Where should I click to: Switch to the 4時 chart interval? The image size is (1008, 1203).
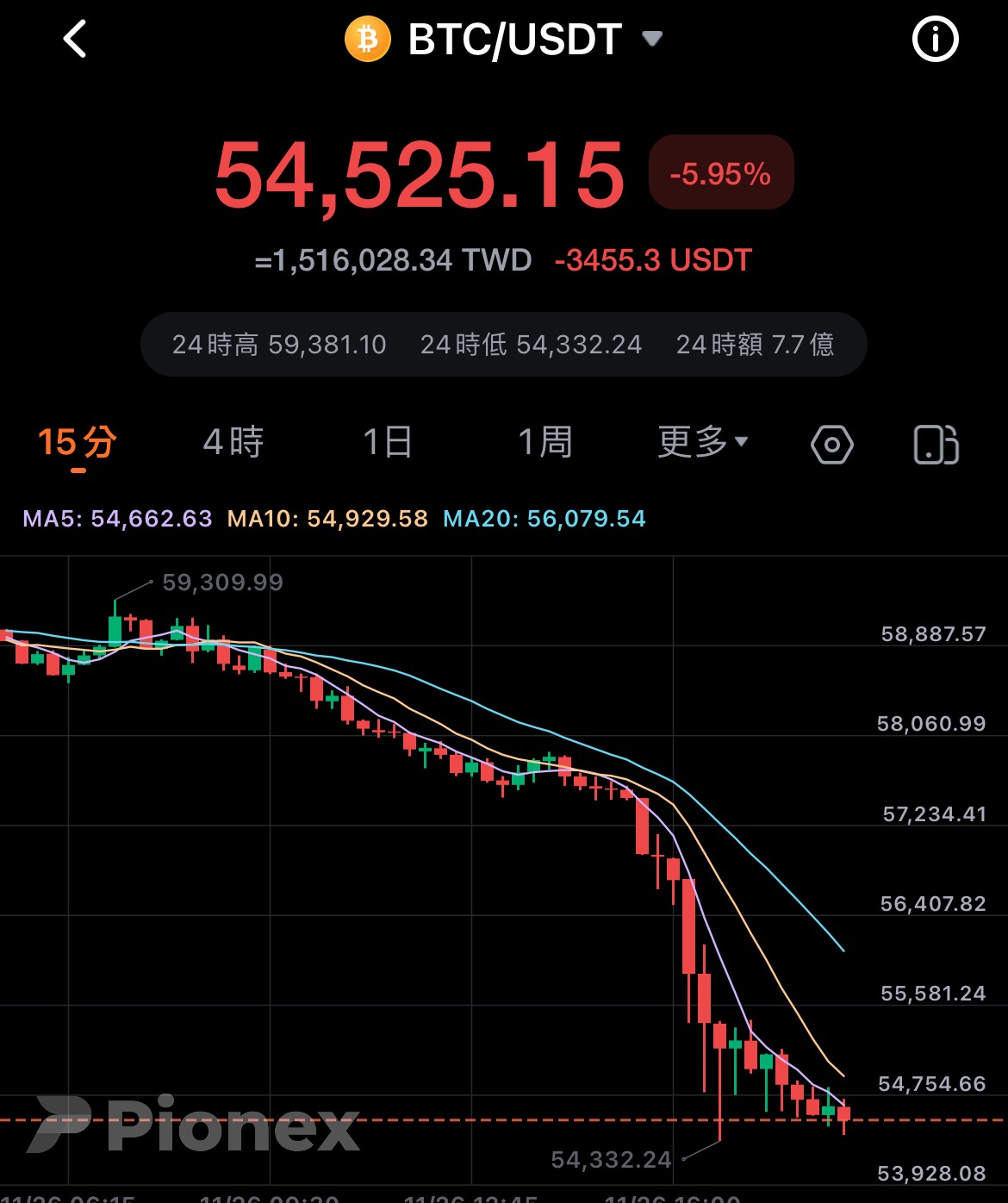pos(233,442)
